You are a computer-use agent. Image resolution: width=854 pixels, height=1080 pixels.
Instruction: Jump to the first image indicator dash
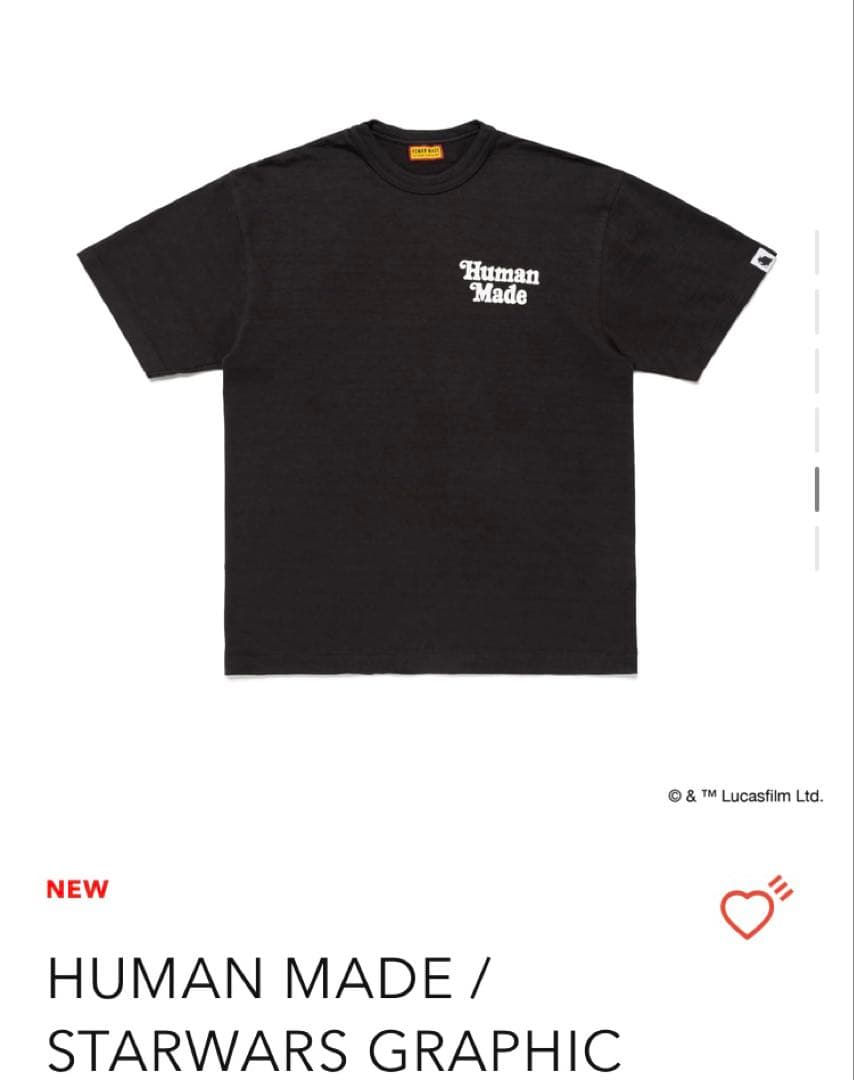(817, 252)
